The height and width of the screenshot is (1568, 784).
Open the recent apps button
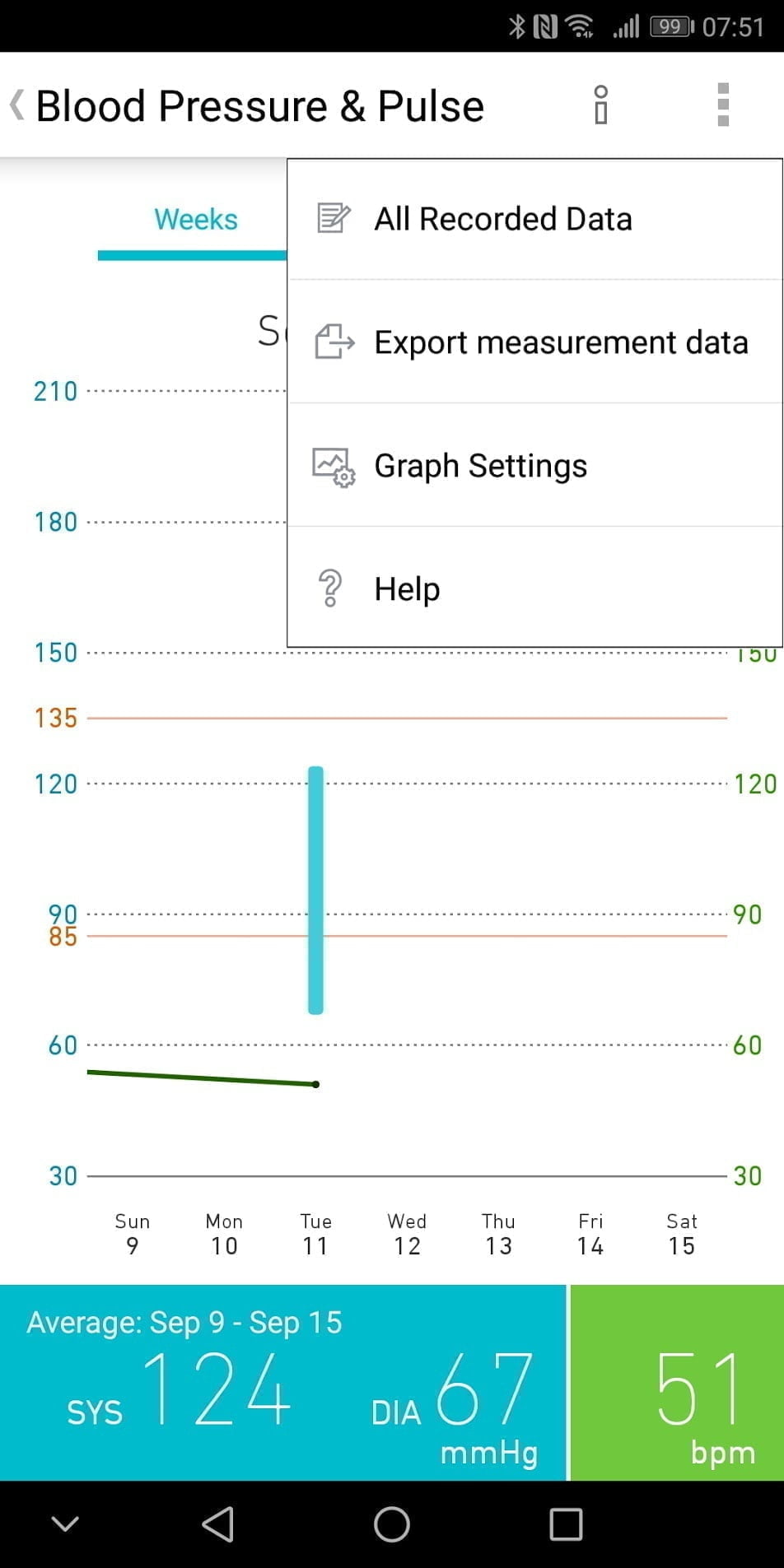click(x=566, y=1524)
